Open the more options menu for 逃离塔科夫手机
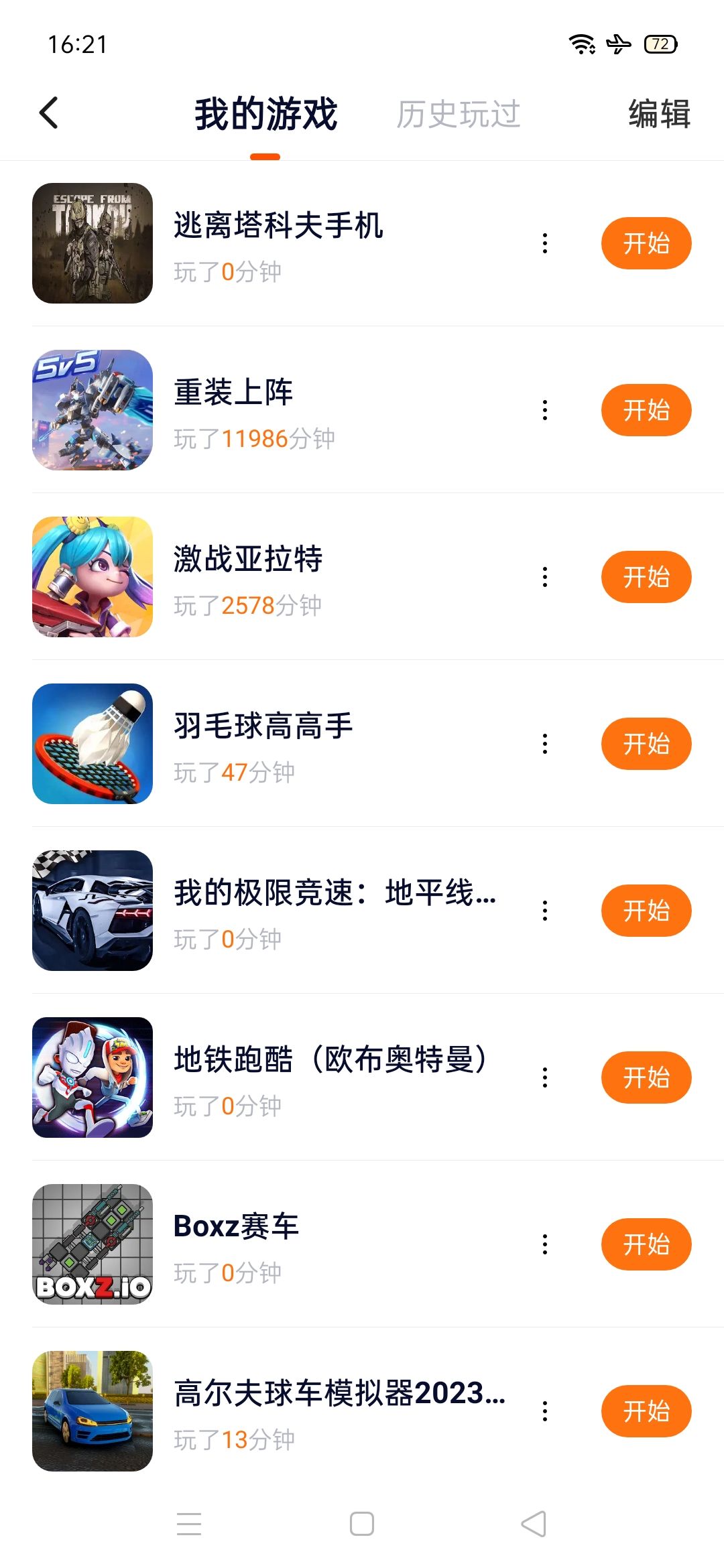 (545, 243)
